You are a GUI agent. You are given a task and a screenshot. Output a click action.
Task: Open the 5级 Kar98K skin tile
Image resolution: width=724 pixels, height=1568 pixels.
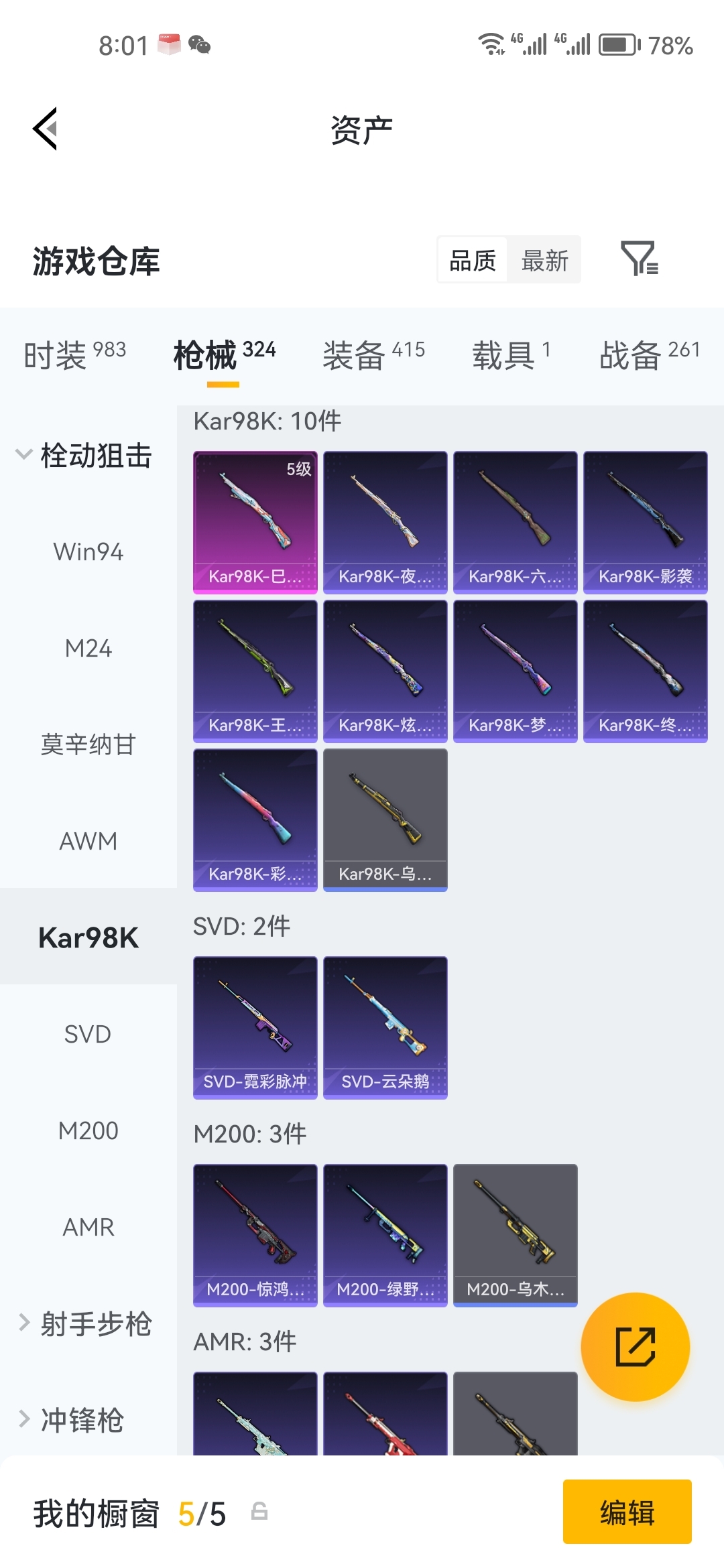(255, 523)
